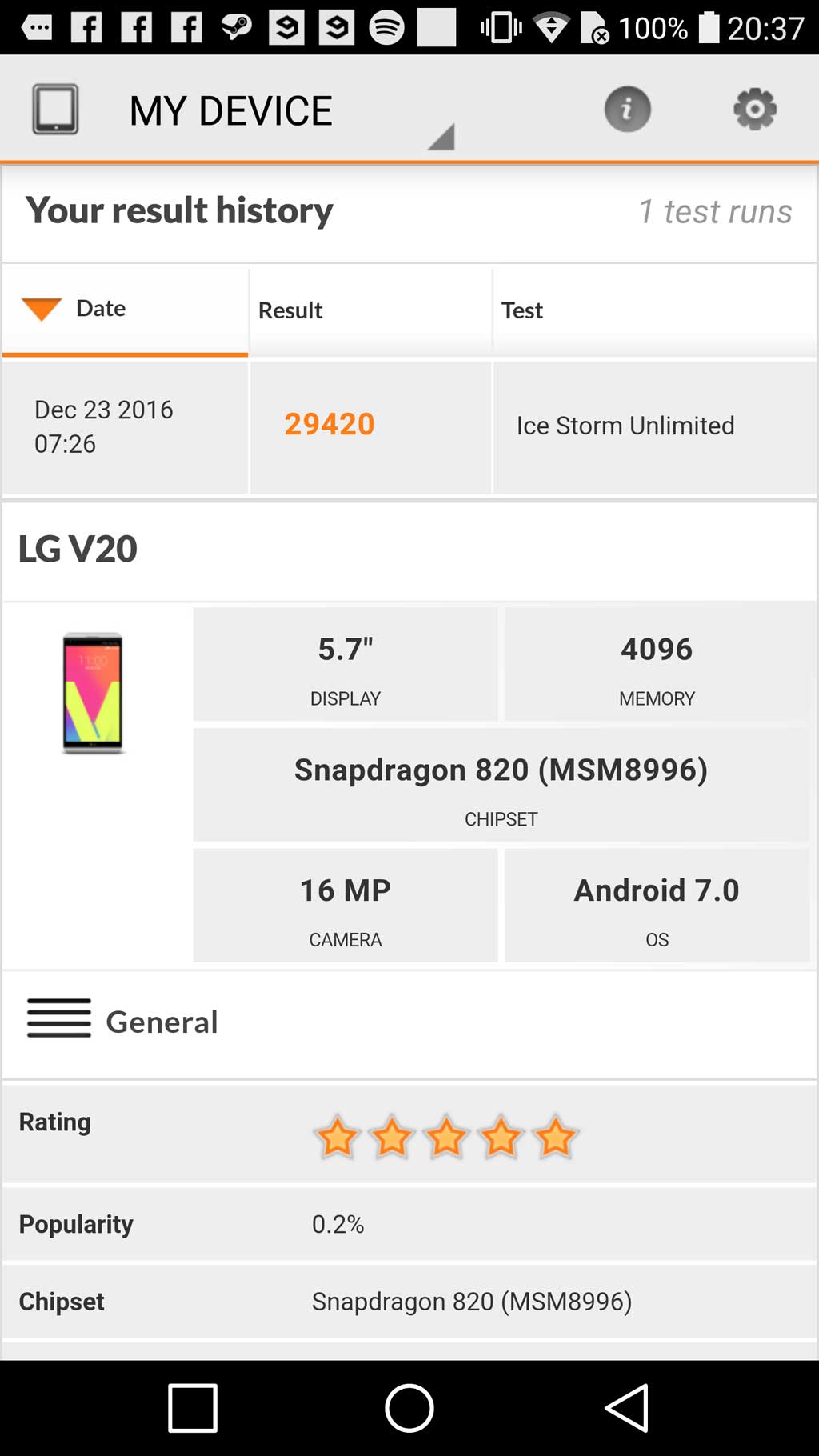Open the info icon
Image resolution: width=819 pixels, height=1456 pixels.
[x=627, y=109]
